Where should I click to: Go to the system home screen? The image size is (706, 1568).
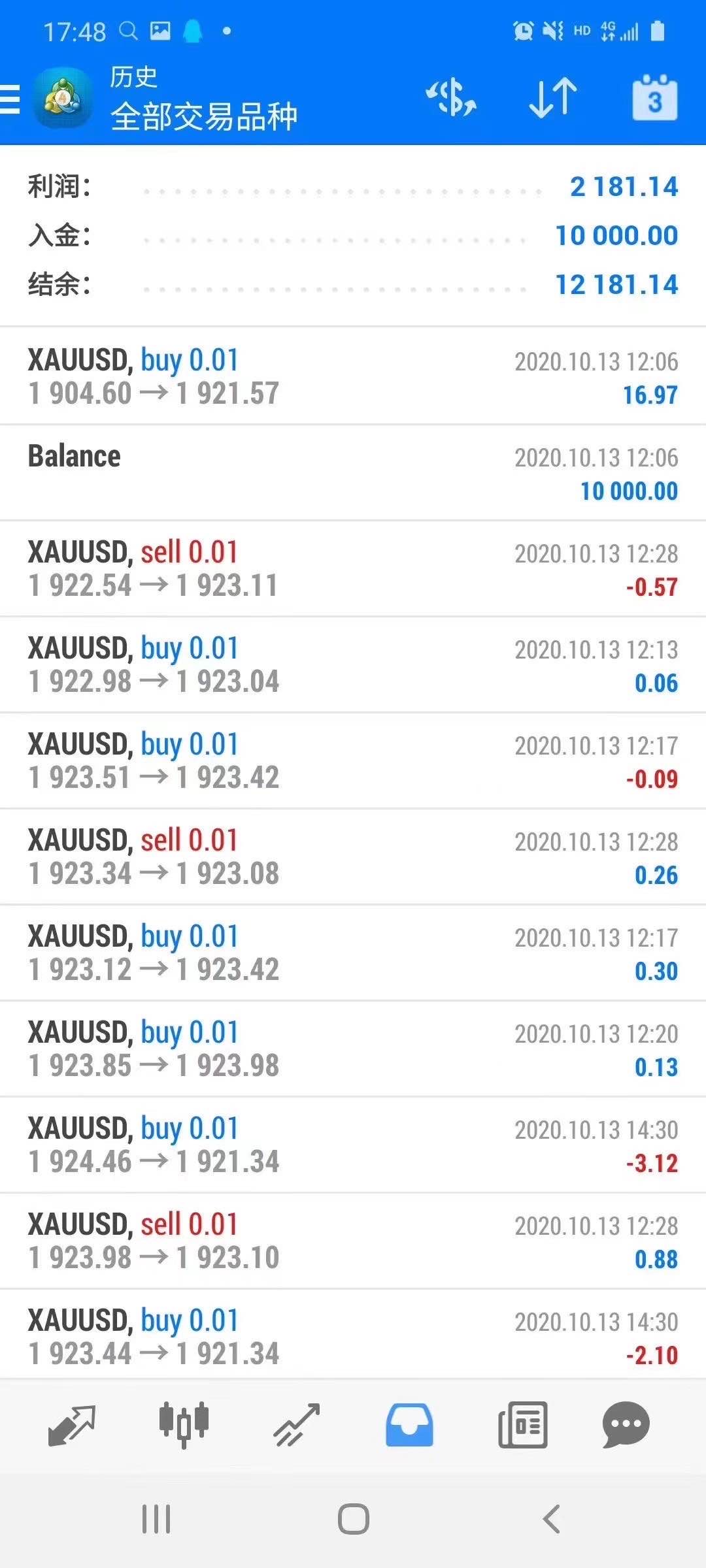coord(354,1519)
